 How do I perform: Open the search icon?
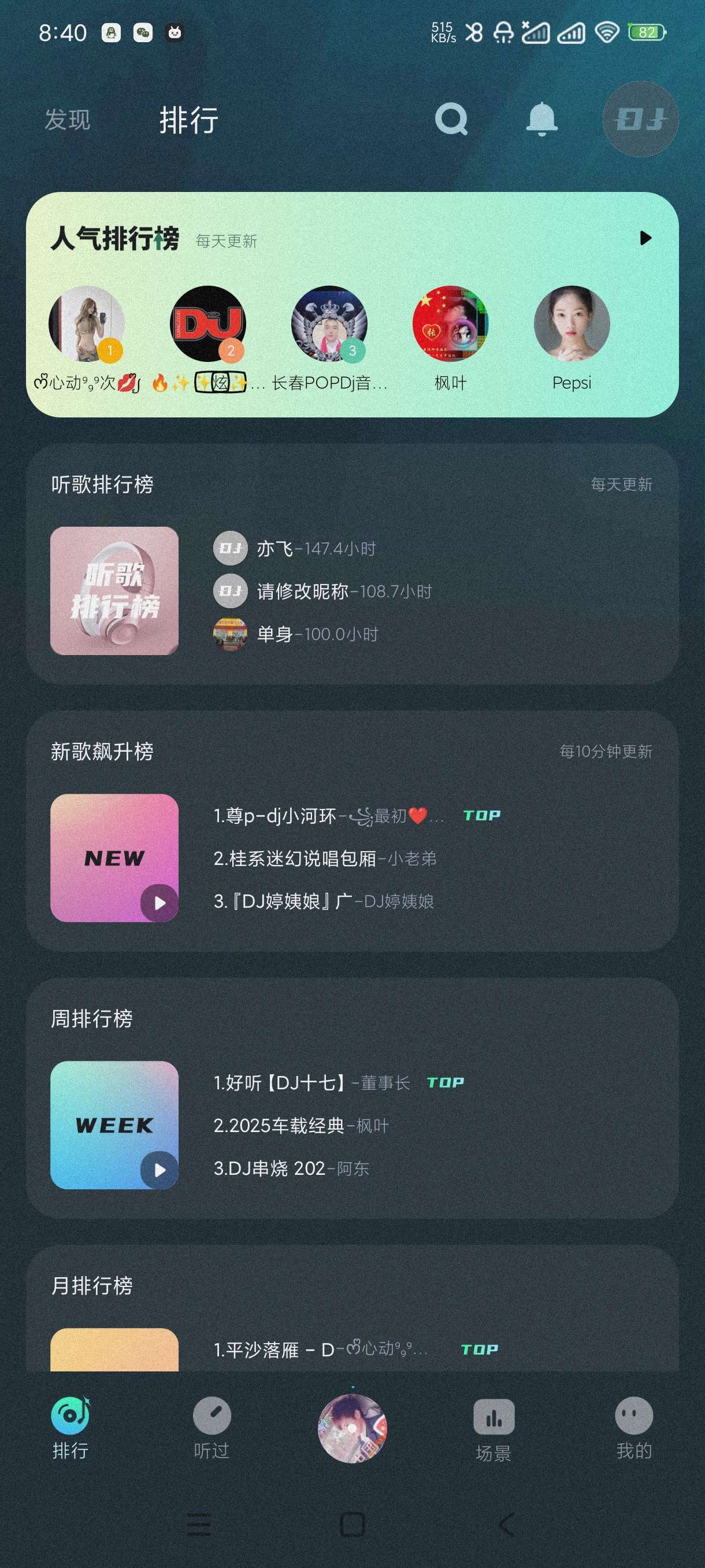pos(451,119)
